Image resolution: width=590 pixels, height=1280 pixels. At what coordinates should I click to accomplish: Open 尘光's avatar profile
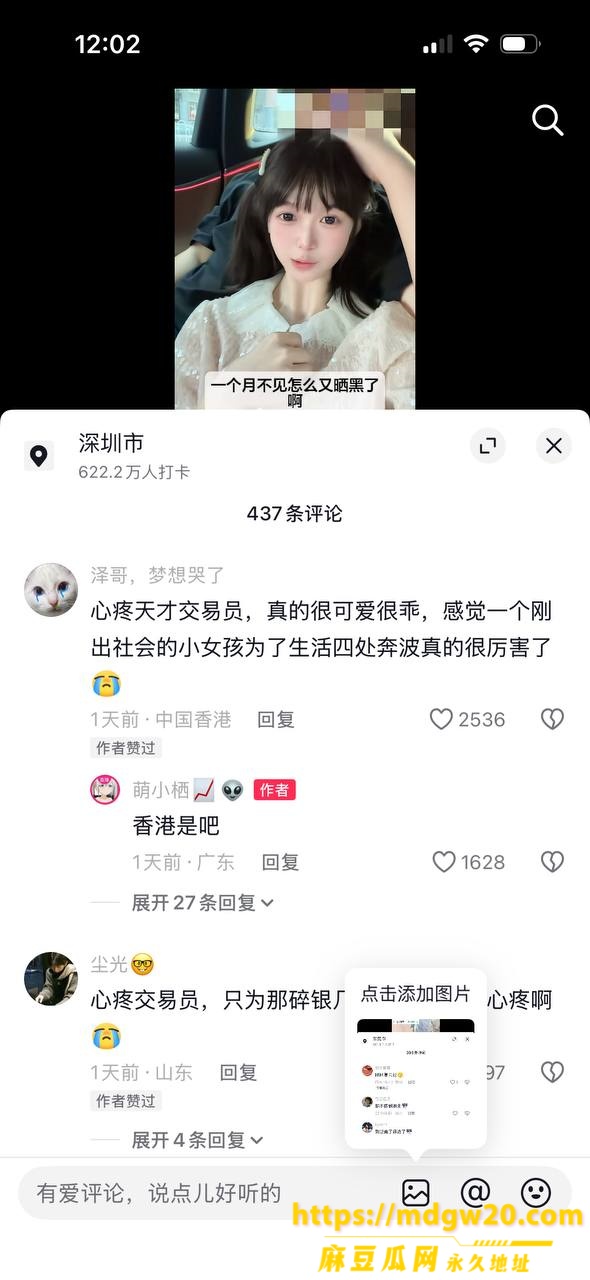pos(51,978)
